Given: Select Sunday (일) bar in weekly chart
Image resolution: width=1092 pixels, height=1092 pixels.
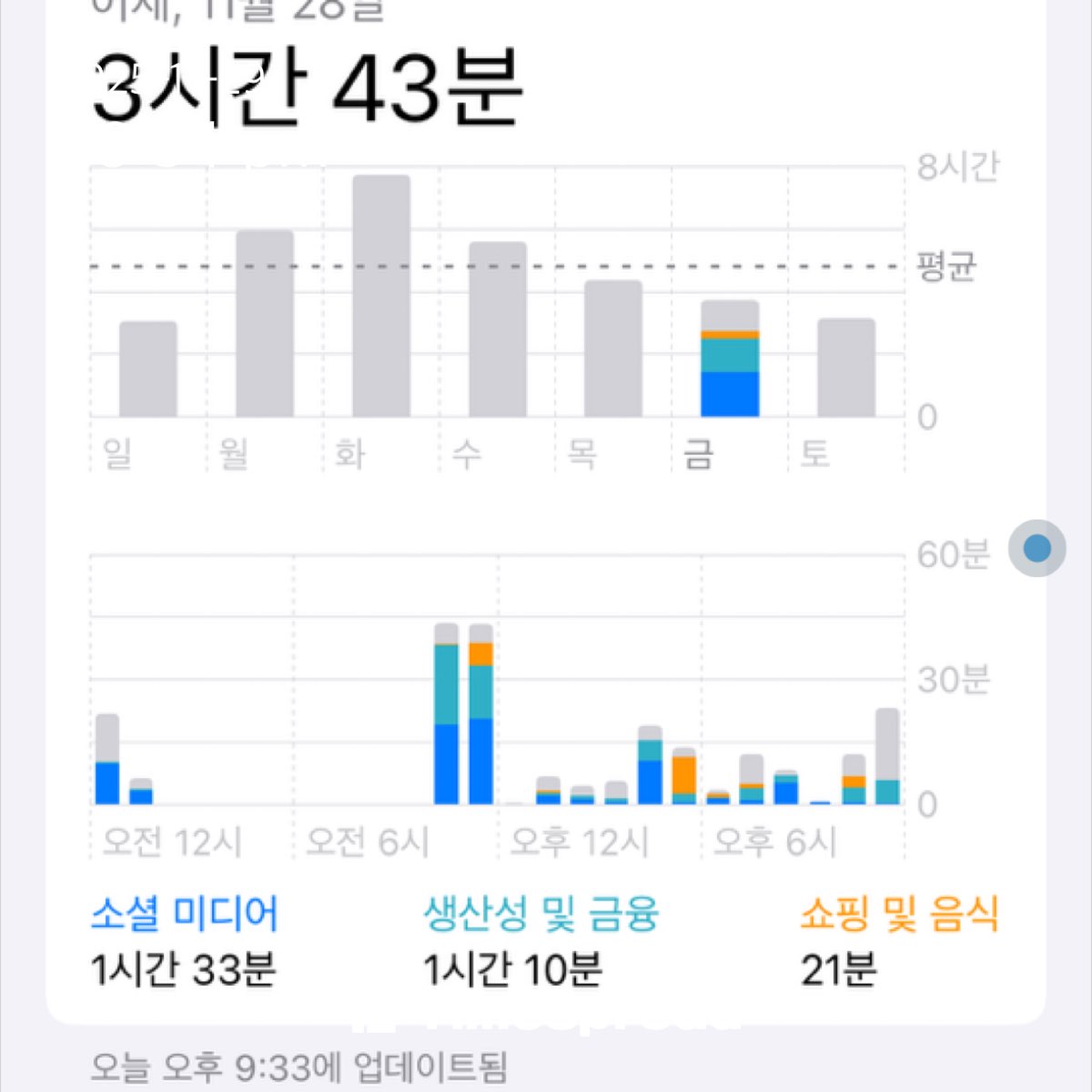Looking at the screenshot, I should tap(148, 369).
